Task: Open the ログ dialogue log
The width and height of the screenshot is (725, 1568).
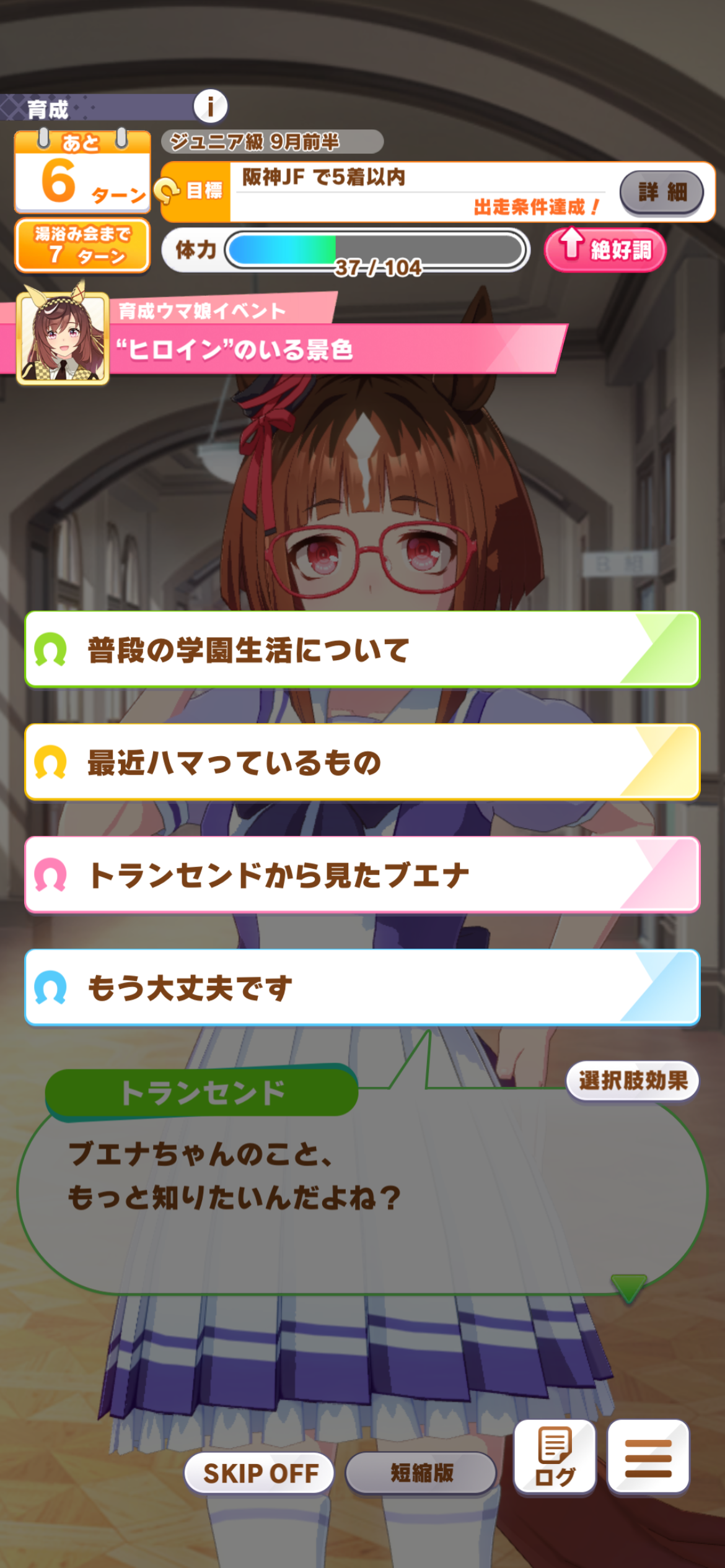Action: tap(555, 1457)
